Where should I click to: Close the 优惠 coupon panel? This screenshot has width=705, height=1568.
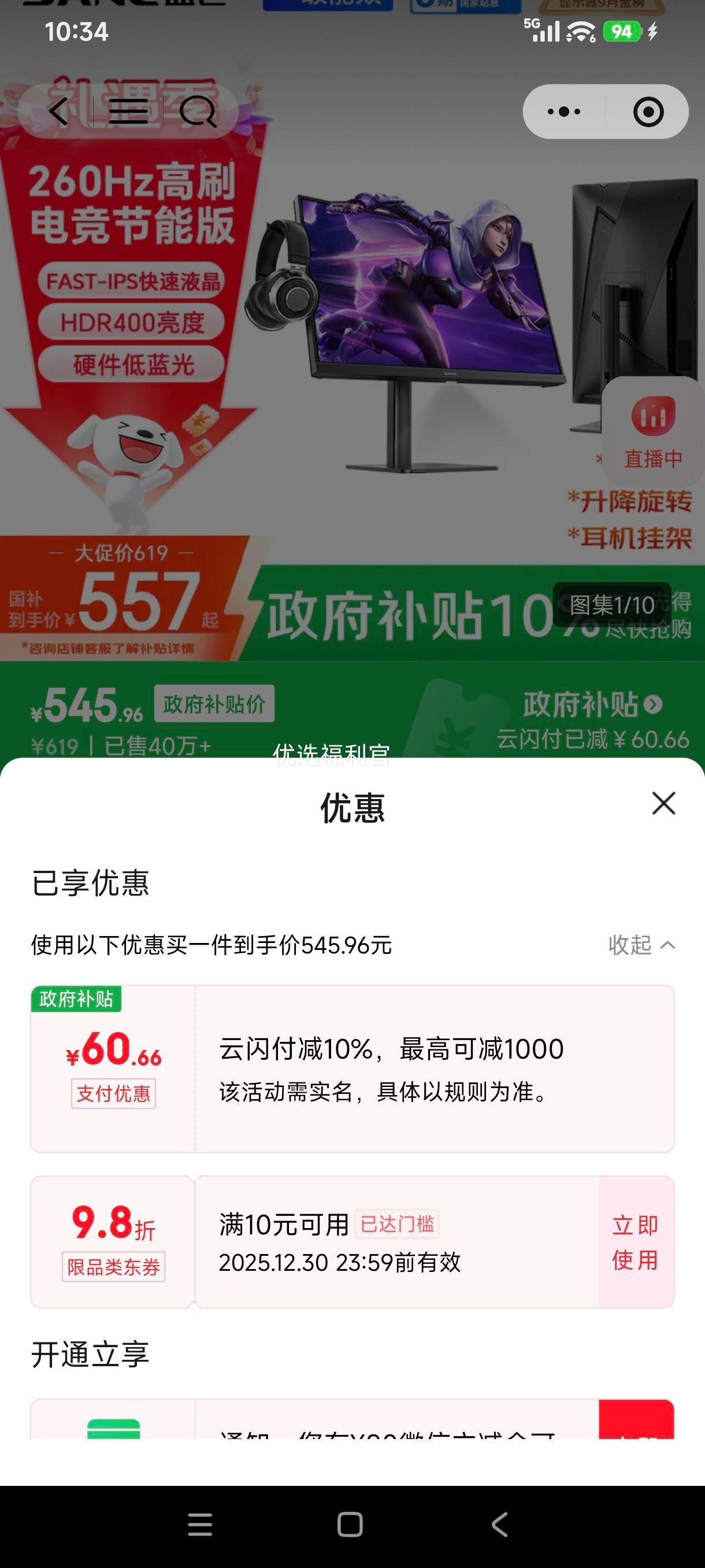click(663, 804)
